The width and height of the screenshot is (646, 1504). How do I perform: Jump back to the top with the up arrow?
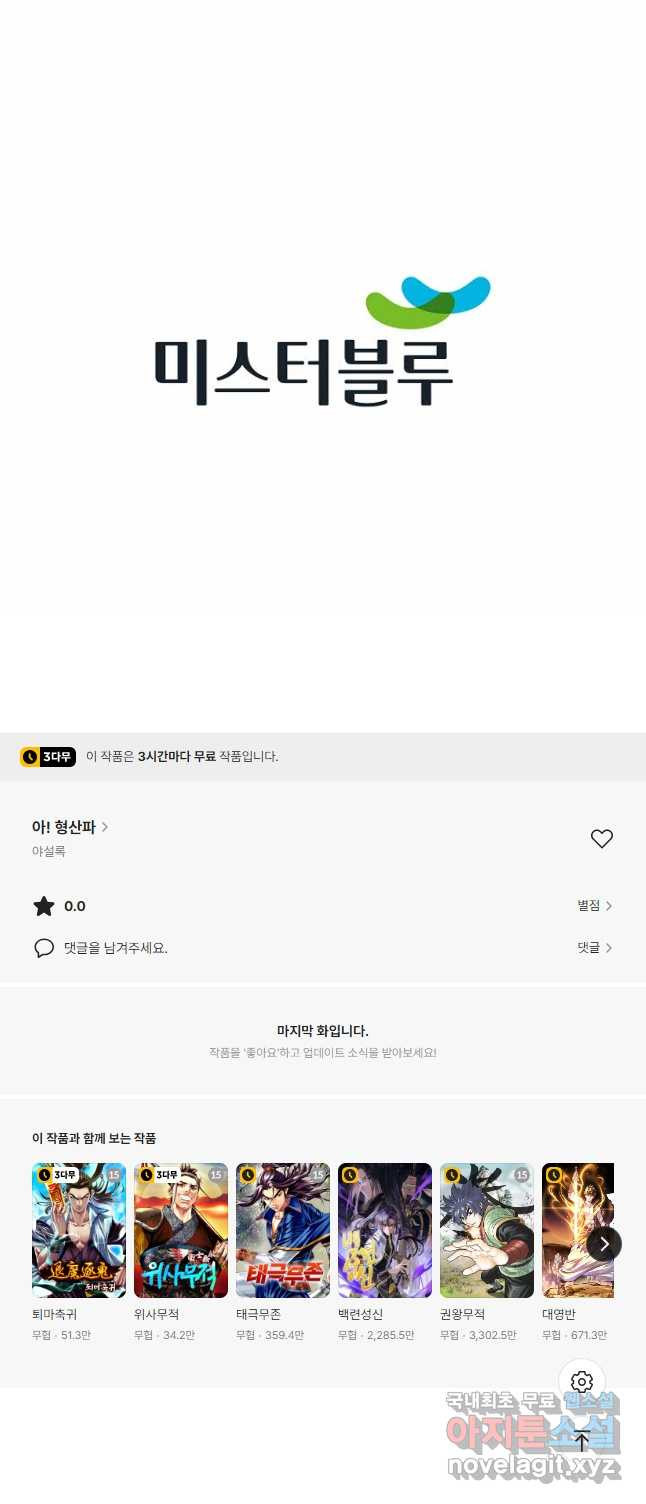coord(582,1441)
